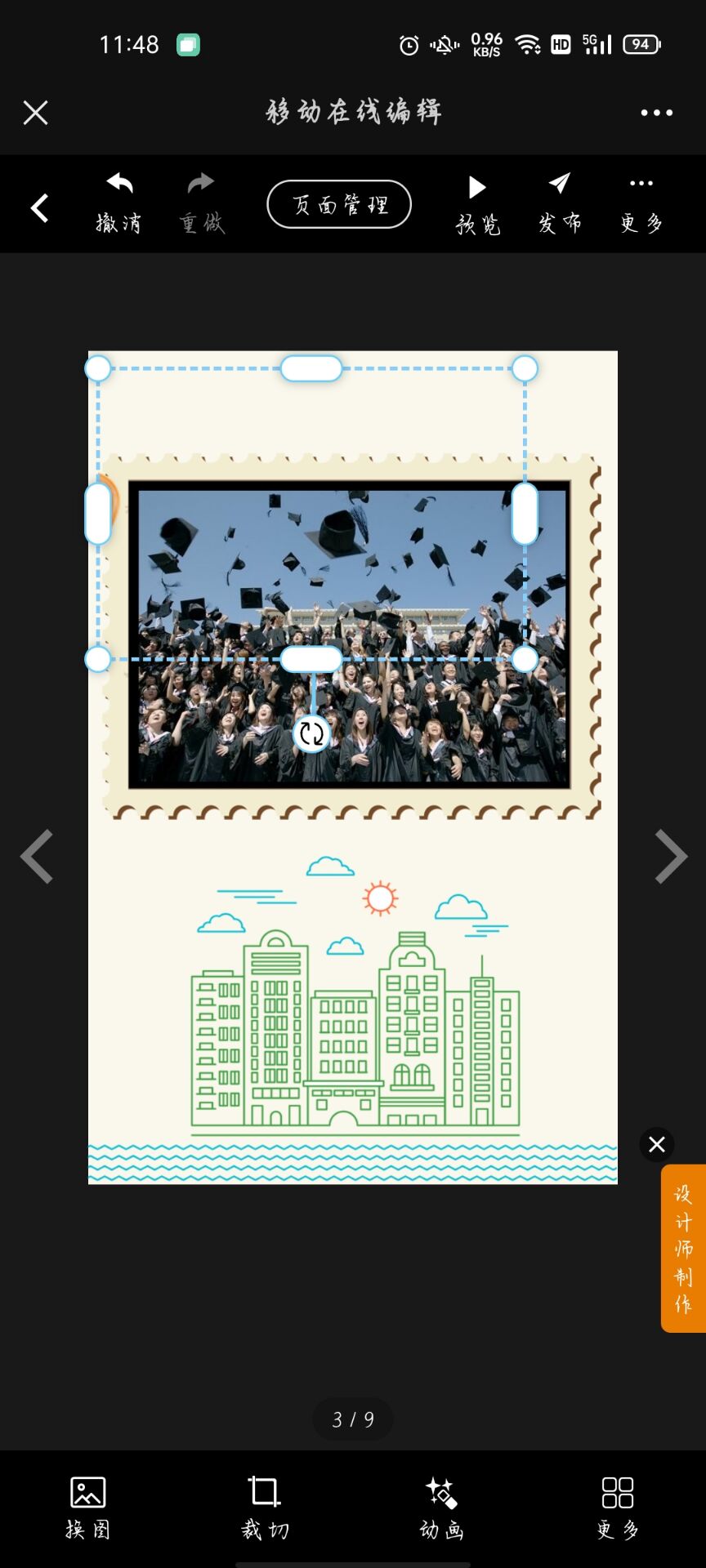Go back using the left chevron
The width and height of the screenshot is (706, 1568).
pos(39,208)
